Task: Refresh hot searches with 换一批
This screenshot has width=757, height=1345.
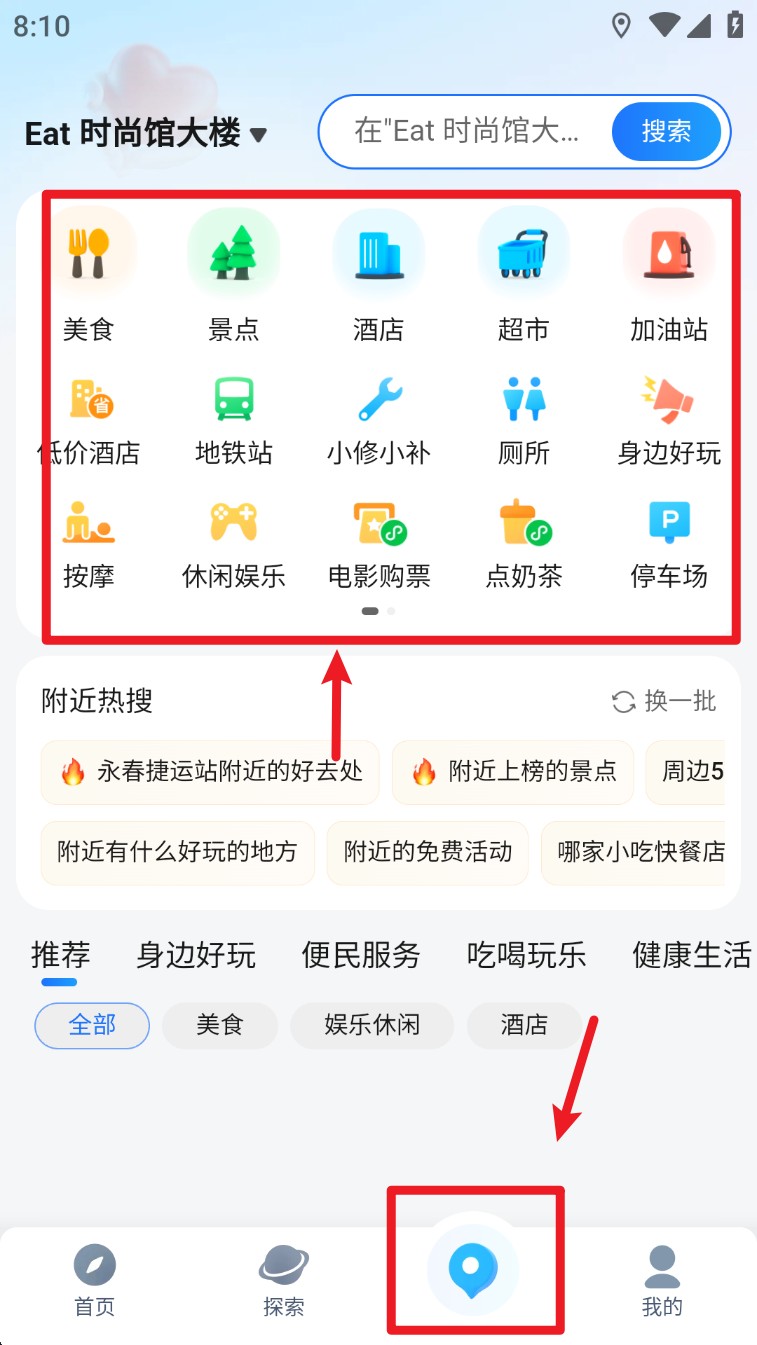Action: 665,701
